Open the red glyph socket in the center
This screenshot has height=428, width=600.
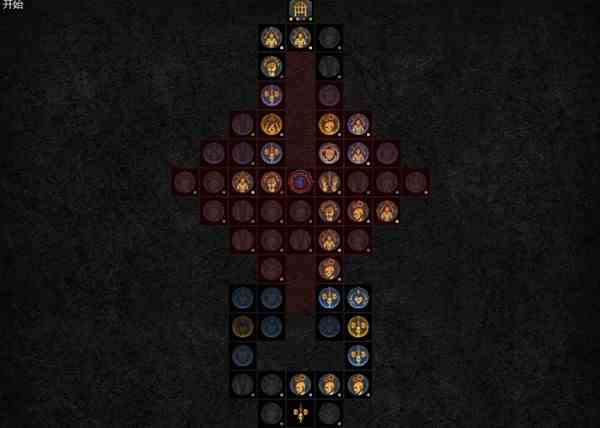pos(300,181)
